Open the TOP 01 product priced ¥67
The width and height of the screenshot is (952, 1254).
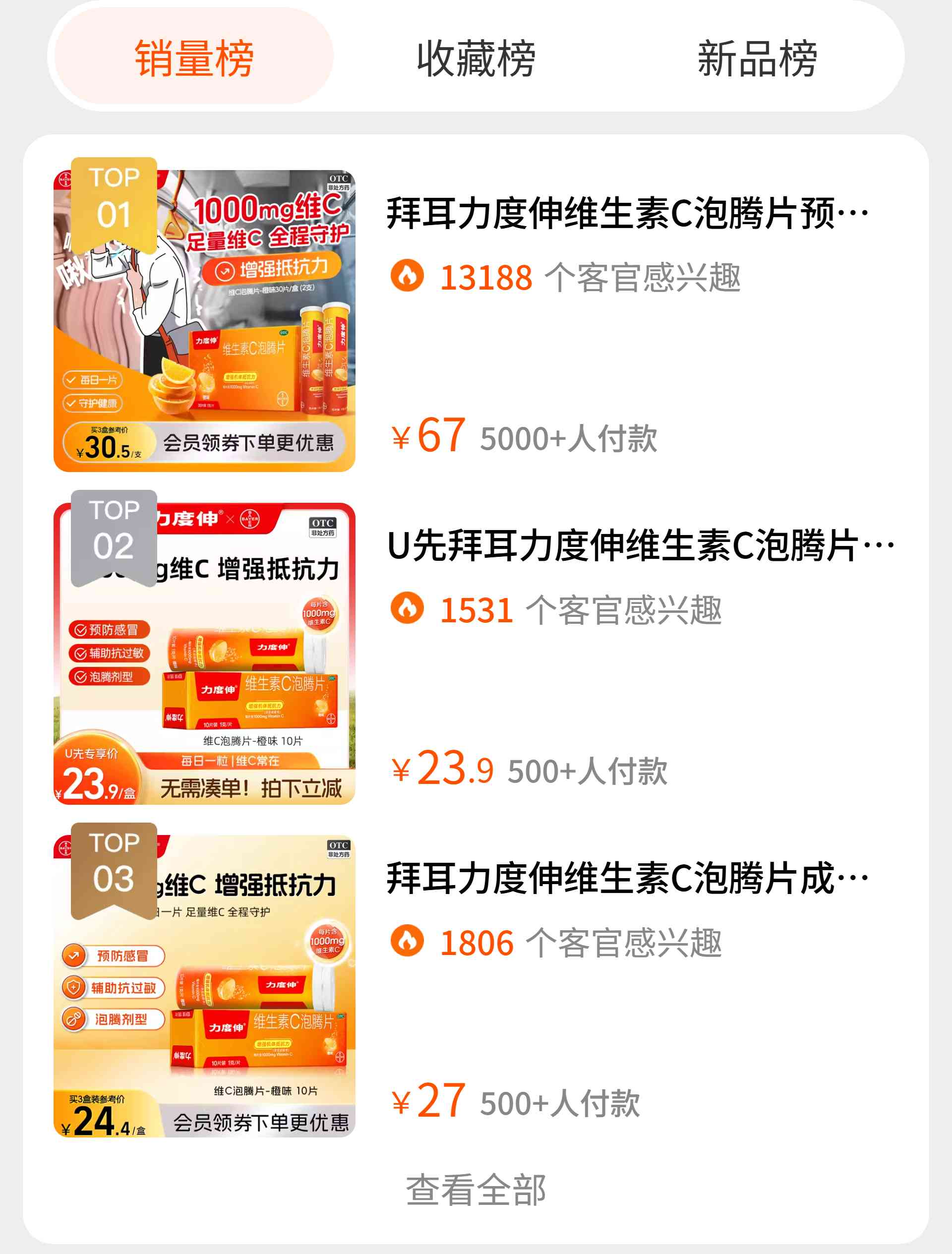(627, 214)
